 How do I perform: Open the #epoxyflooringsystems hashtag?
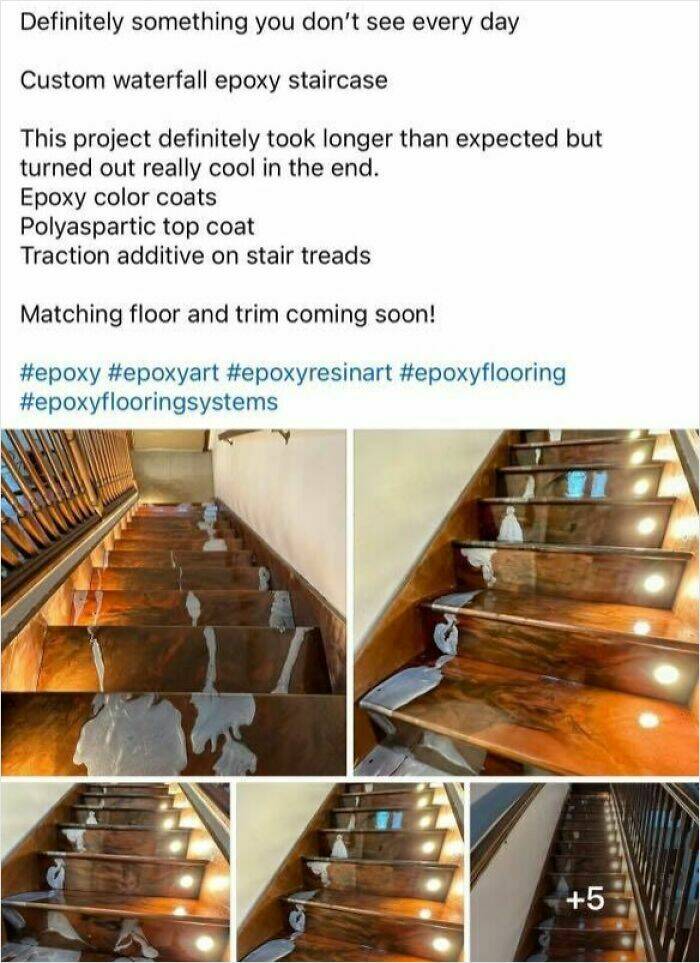(148, 402)
